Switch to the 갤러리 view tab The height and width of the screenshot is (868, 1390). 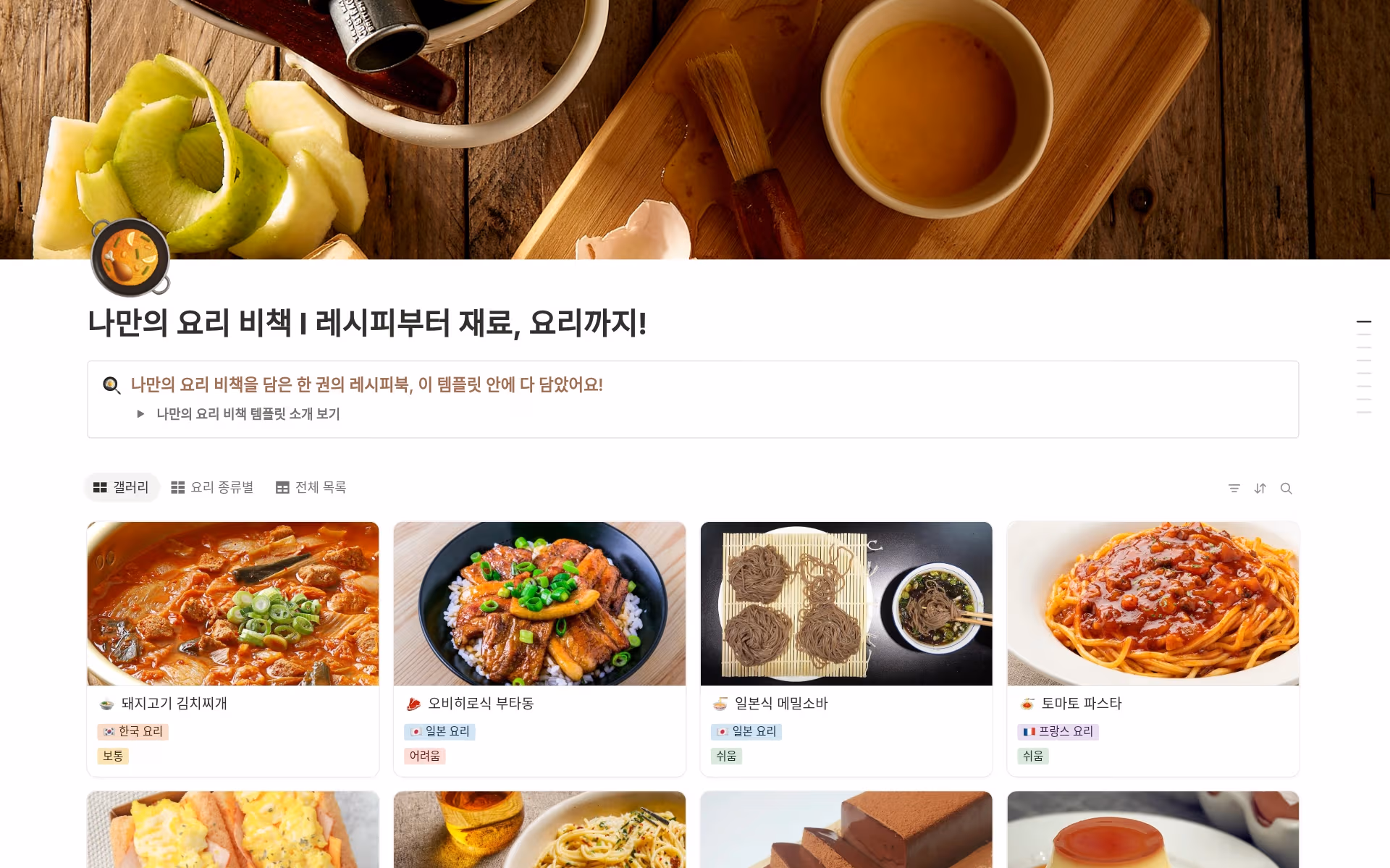[121, 487]
